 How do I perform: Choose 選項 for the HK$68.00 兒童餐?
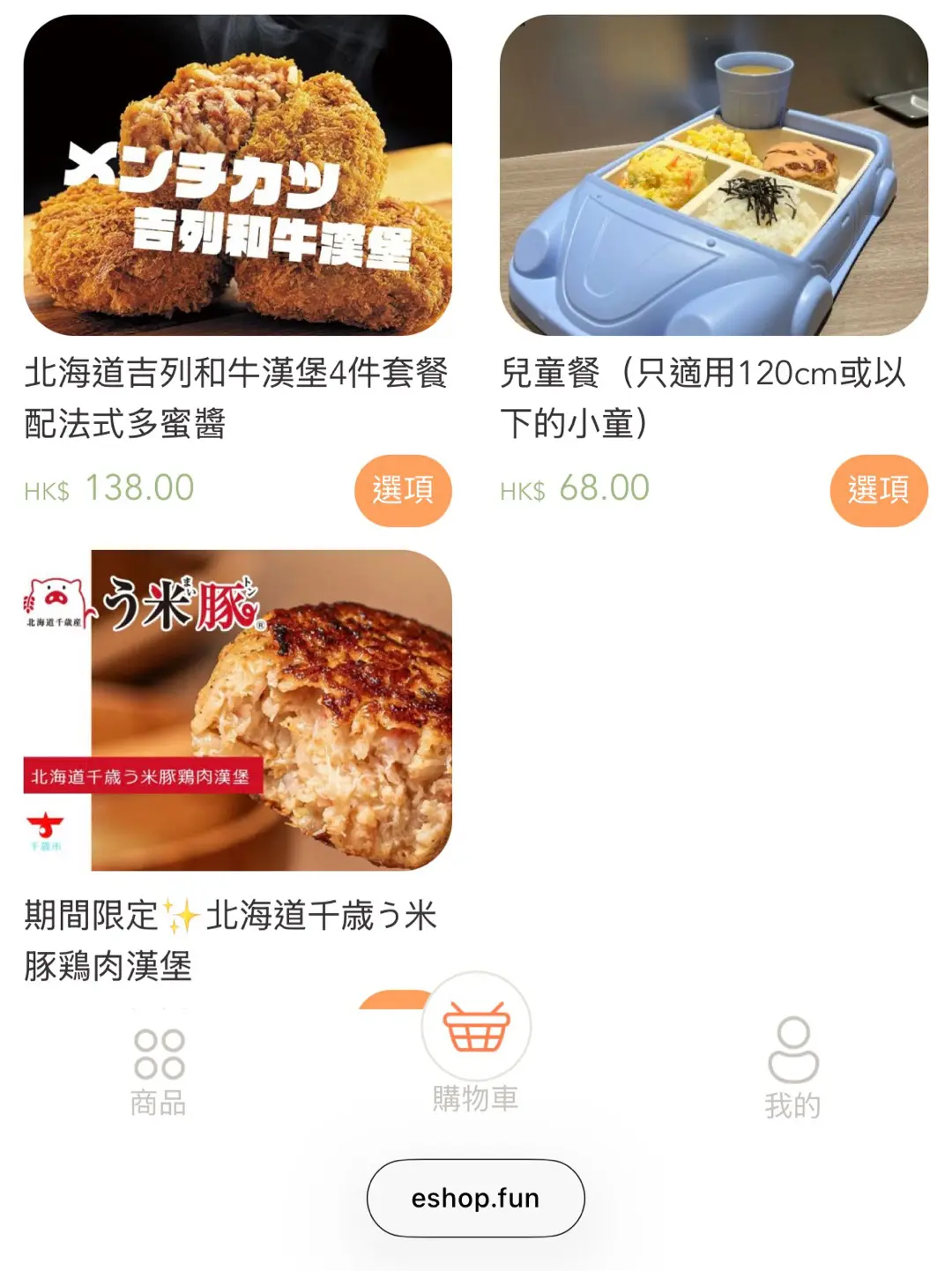(878, 490)
